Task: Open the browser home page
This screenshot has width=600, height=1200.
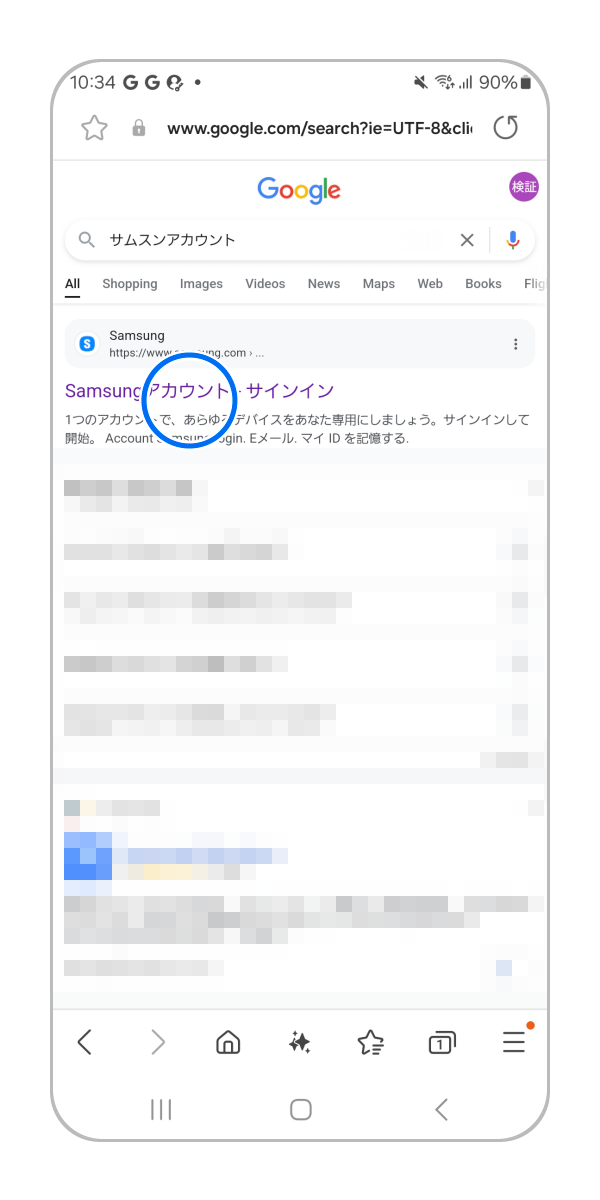Action: (x=228, y=1043)
